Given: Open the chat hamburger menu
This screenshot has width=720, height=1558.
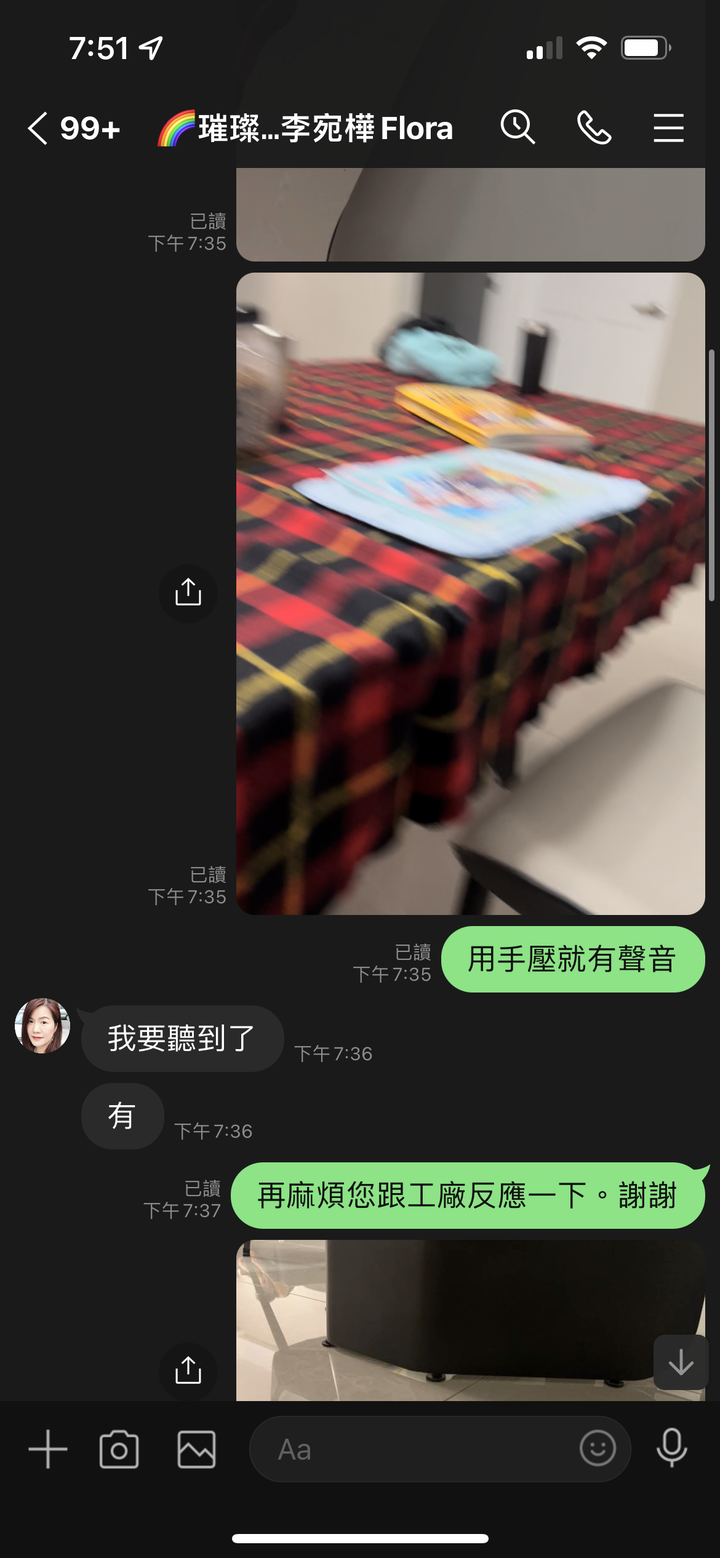Looking at the screenshot, I should coord(668,128).
